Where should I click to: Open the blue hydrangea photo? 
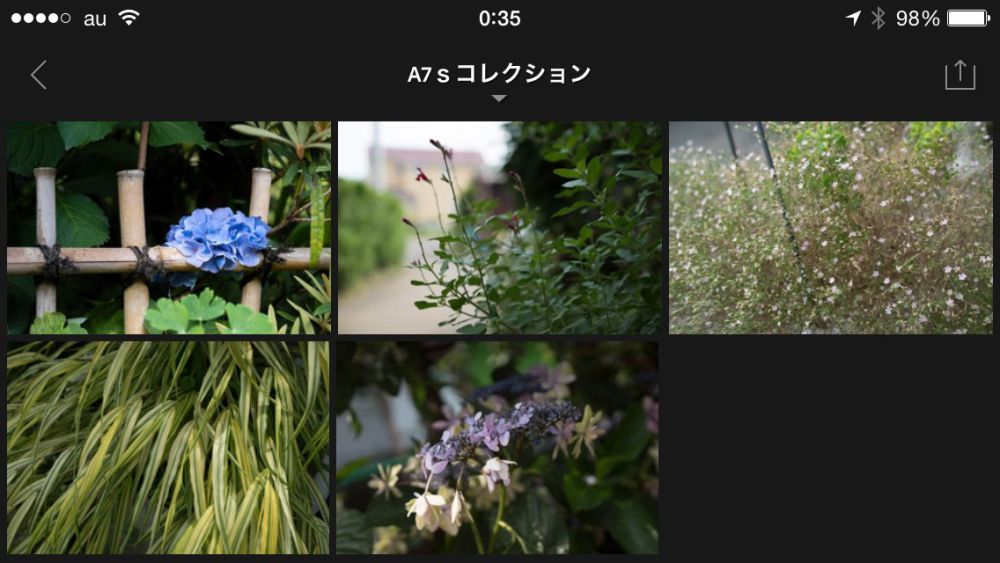coord(168,228)
